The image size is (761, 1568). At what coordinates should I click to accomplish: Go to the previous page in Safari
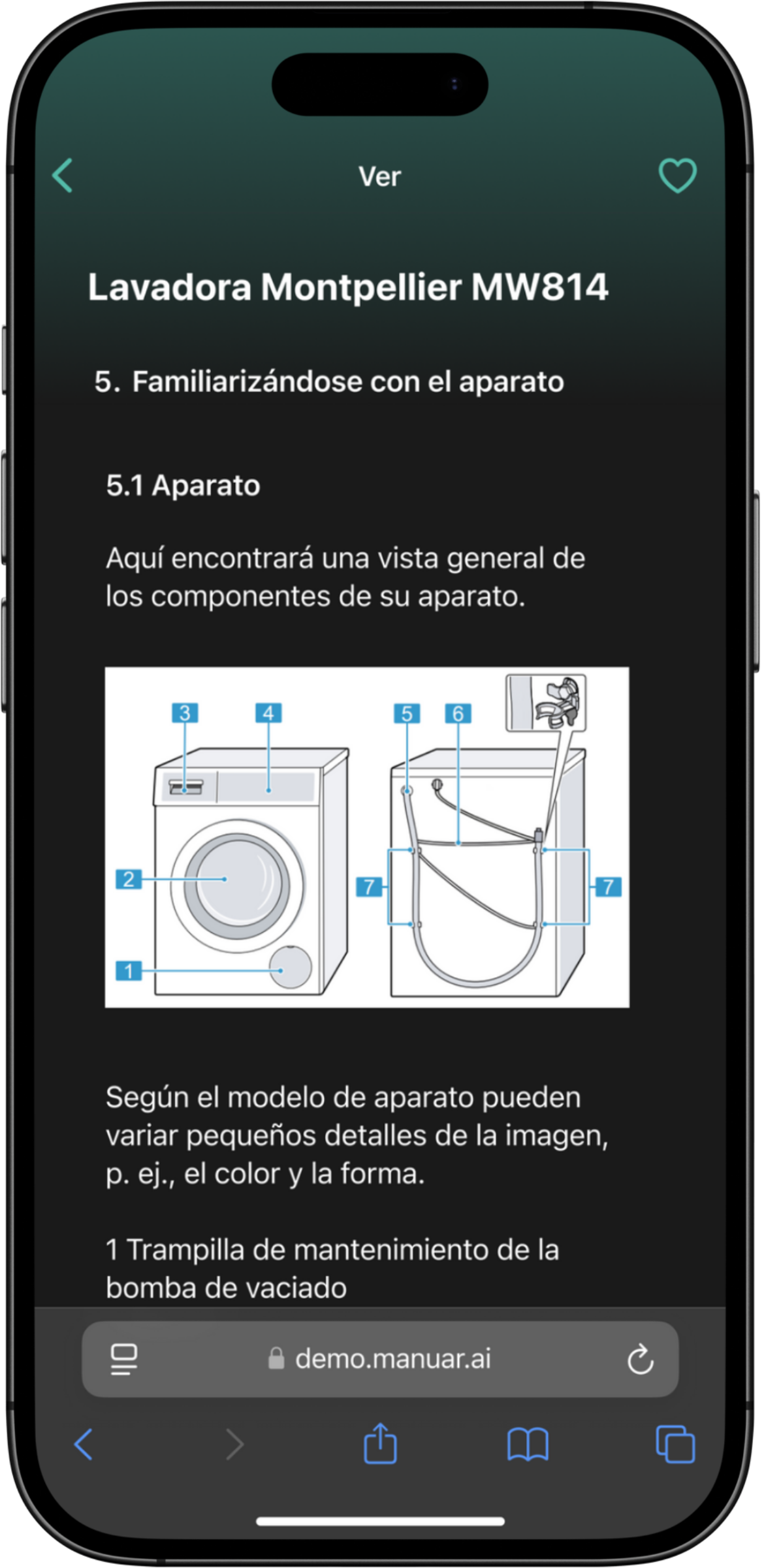point(84,1444)
